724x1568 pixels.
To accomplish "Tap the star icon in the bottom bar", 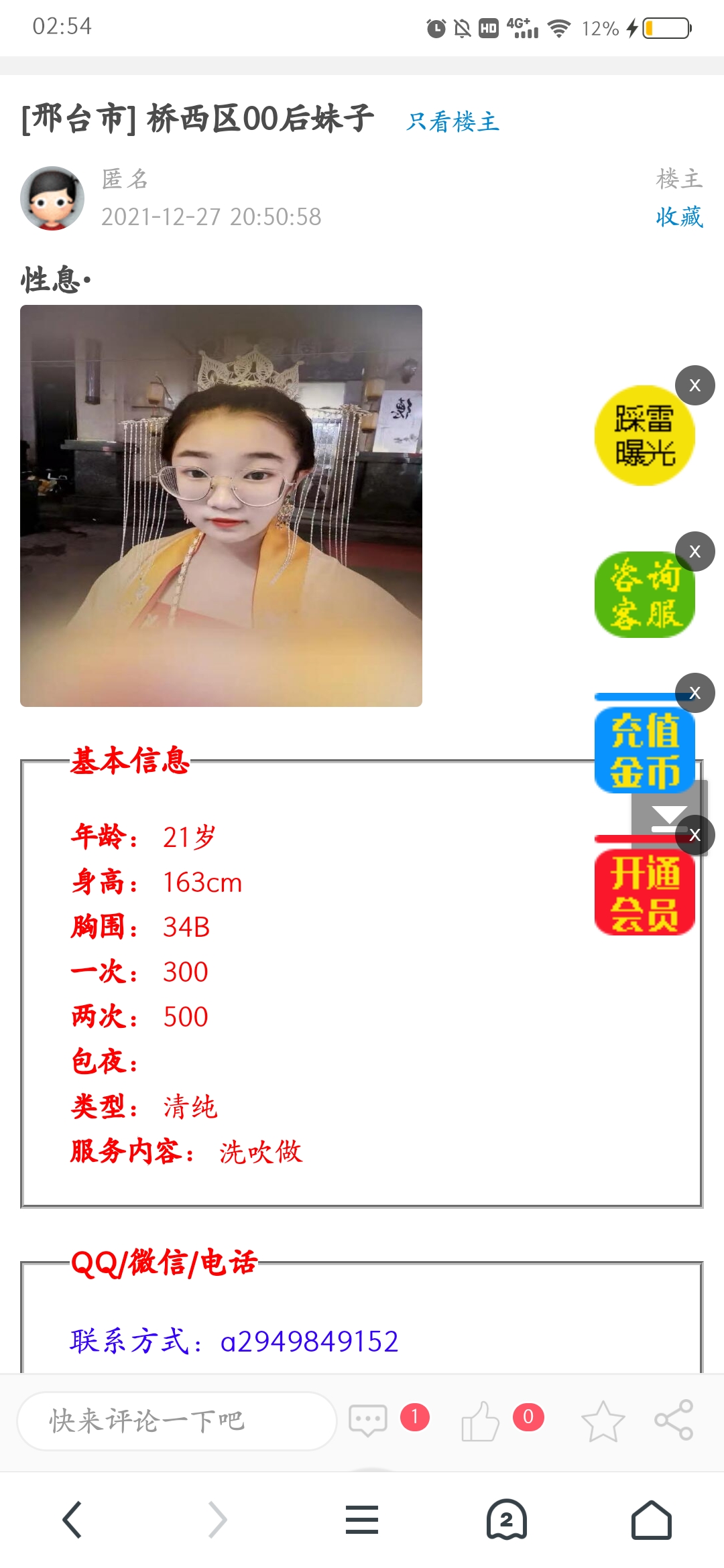I will tap(603, 1421).
